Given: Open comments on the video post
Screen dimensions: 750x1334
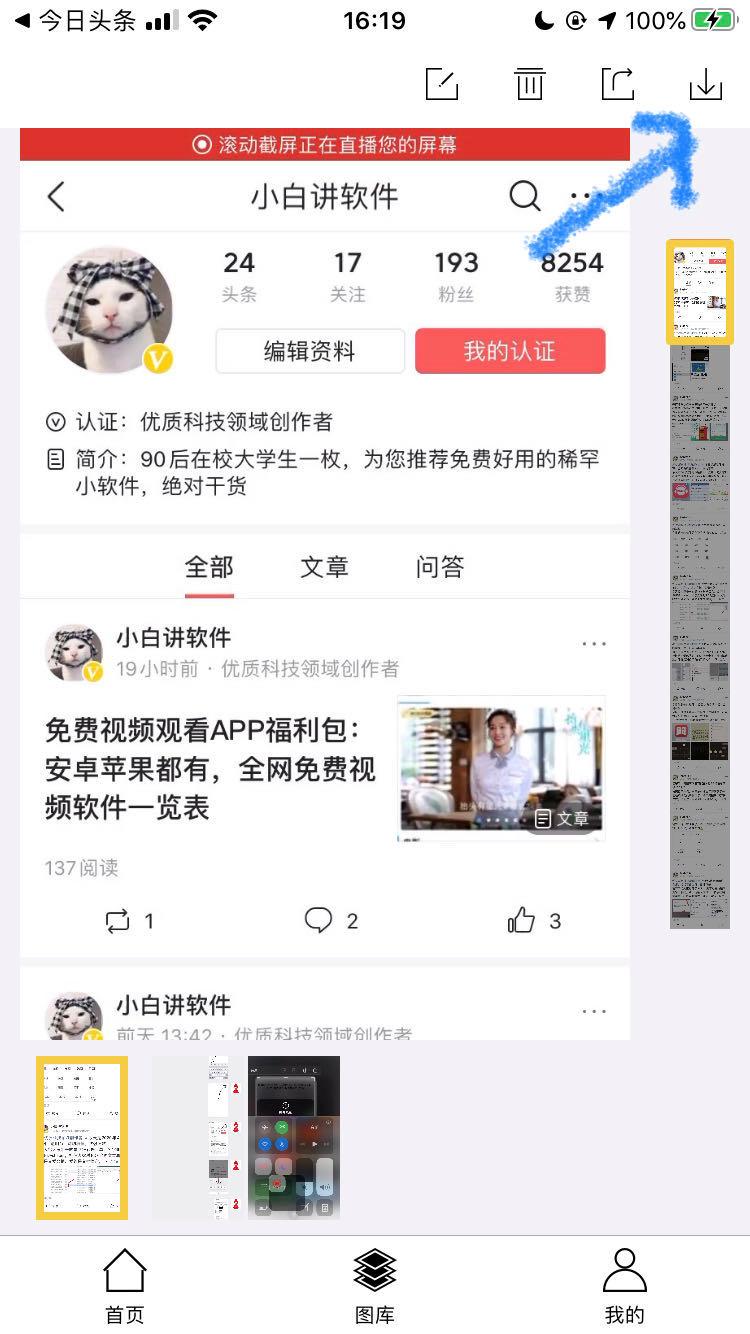Looking at the screenshot, I should [x=320, y=920].
